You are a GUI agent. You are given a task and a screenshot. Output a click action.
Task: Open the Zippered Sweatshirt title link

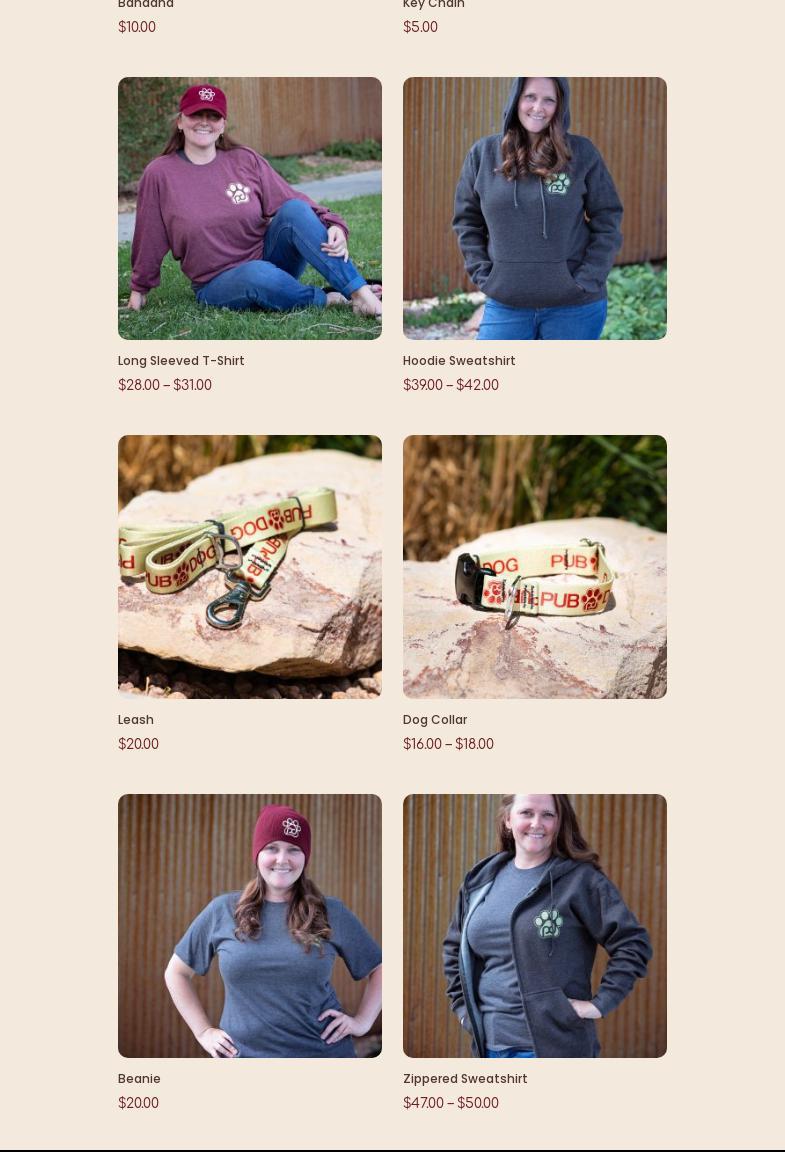pos(465,1079)
